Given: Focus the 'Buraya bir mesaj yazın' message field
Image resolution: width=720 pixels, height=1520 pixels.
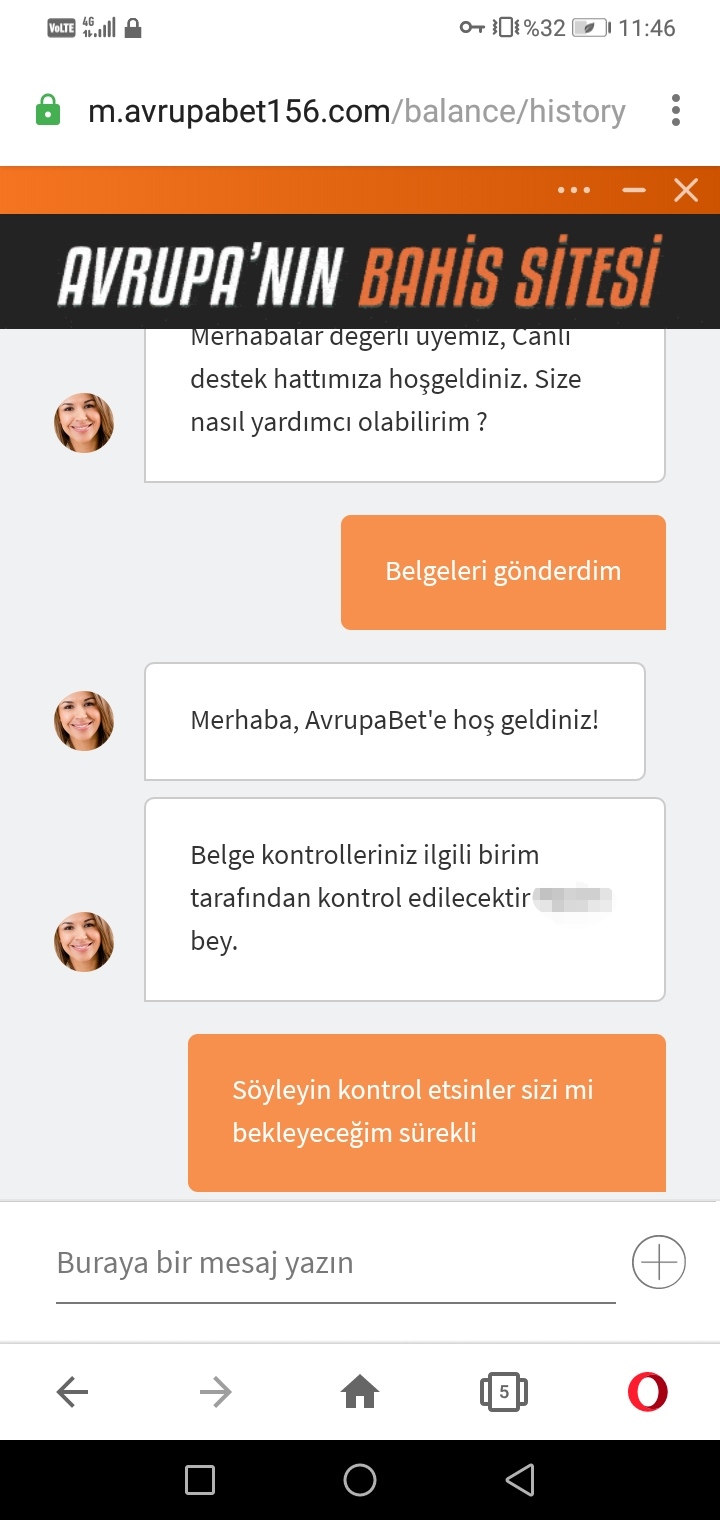Looking at the screenshot, I should tap(335, 1263).
